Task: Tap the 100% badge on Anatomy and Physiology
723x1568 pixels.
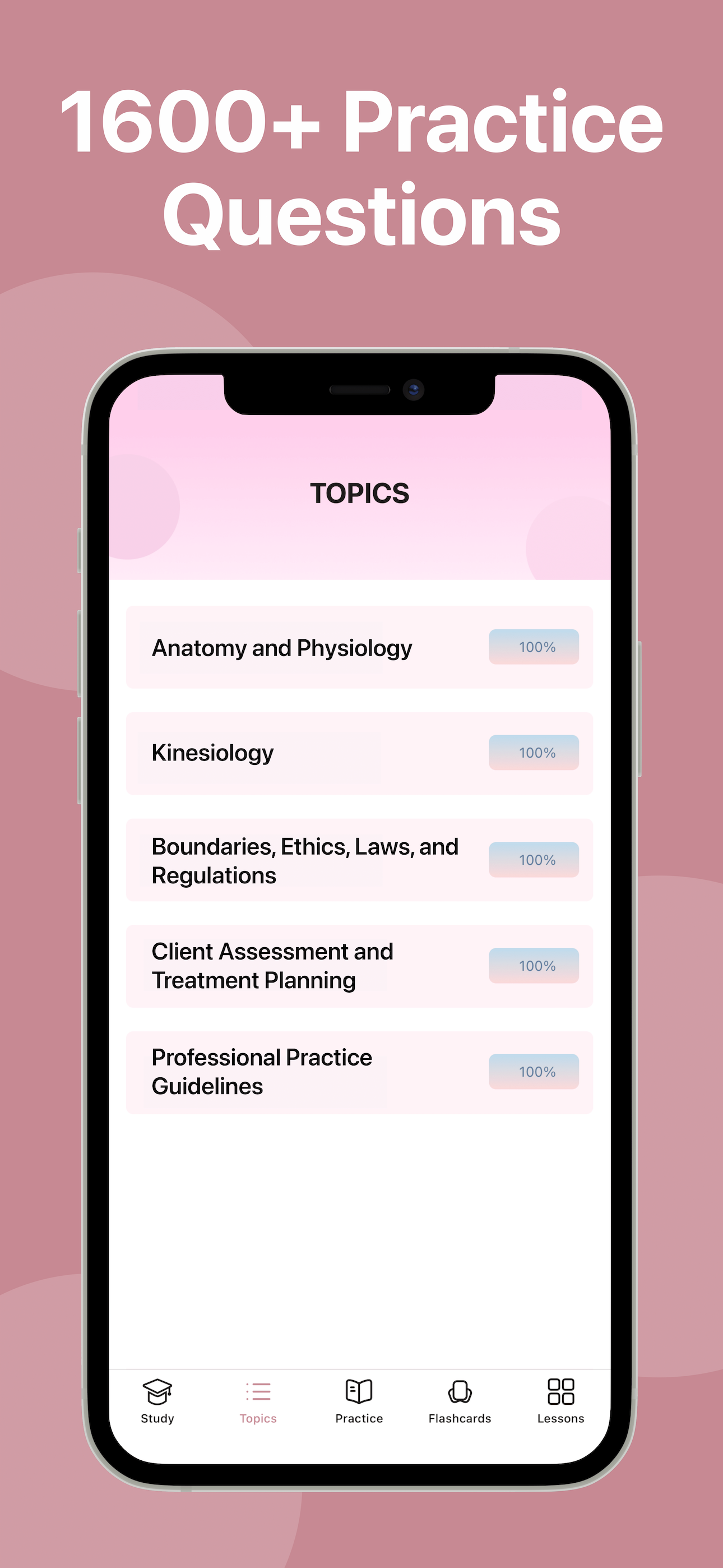Action: pyautogui.click(x=533, y=647)
